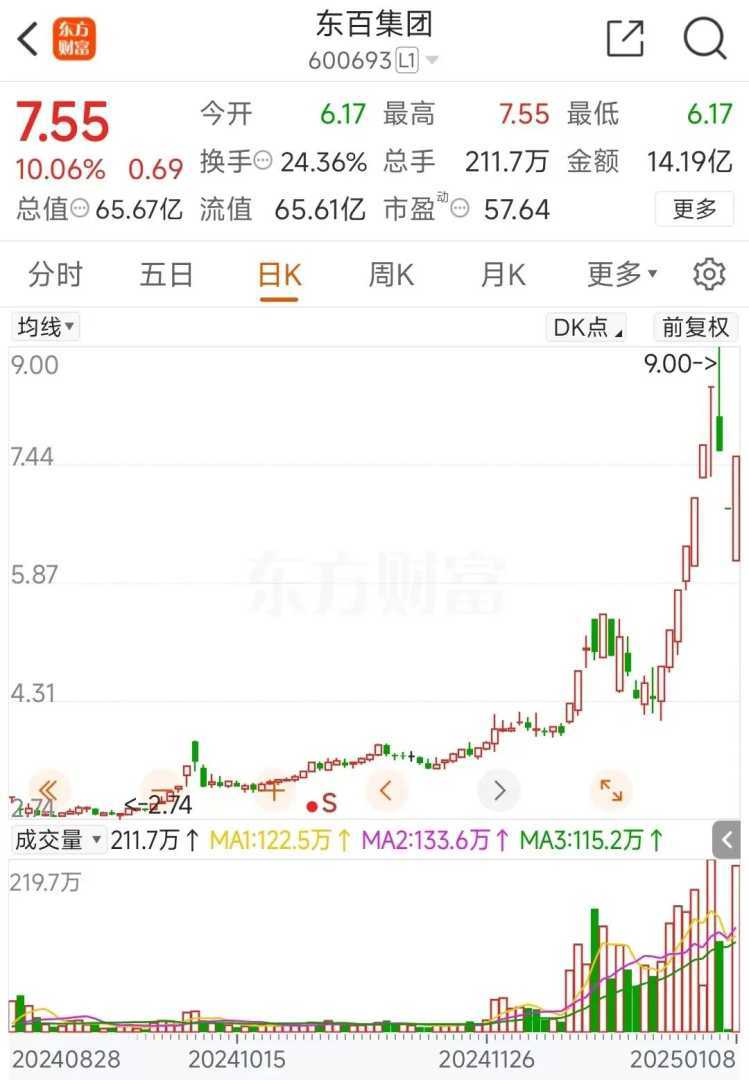
Task: Open the 成交量 indicator dropdown
Action: tap(58, 840)
